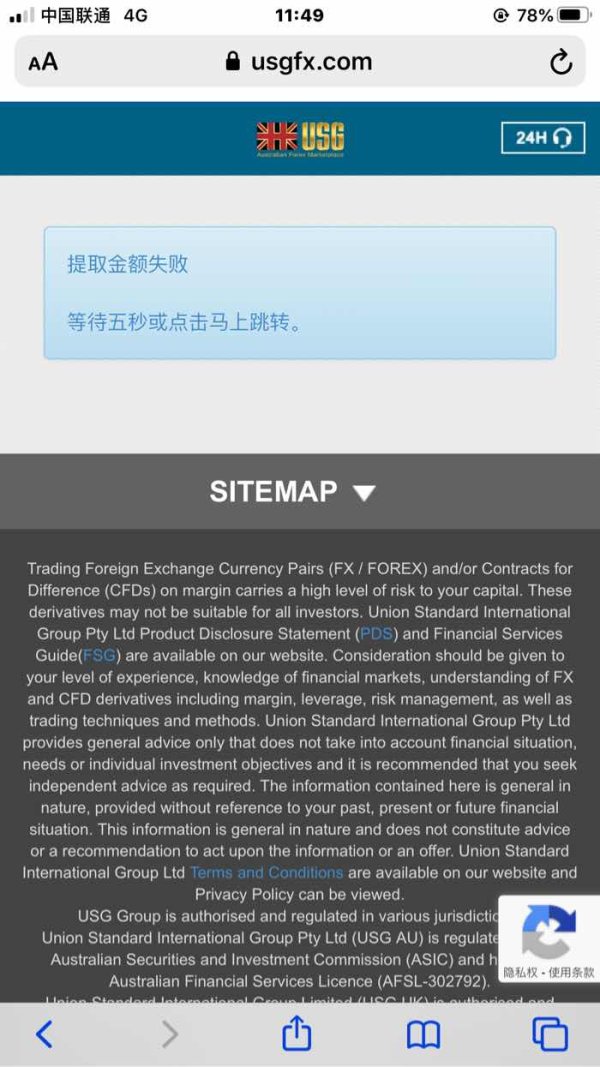Expand the SITEMAP section

point(293,491)
